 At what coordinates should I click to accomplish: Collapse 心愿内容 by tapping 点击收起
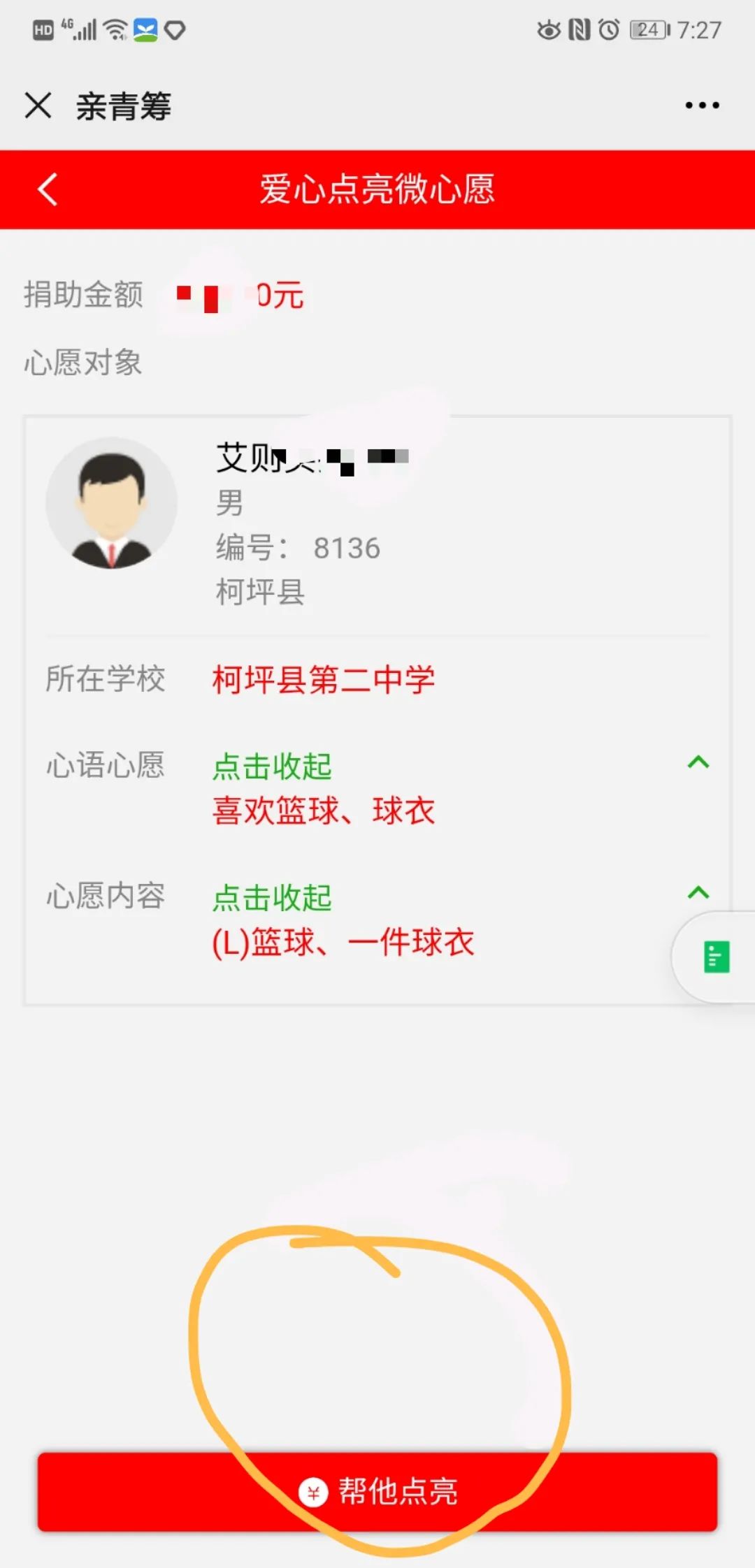coord(272,896)
